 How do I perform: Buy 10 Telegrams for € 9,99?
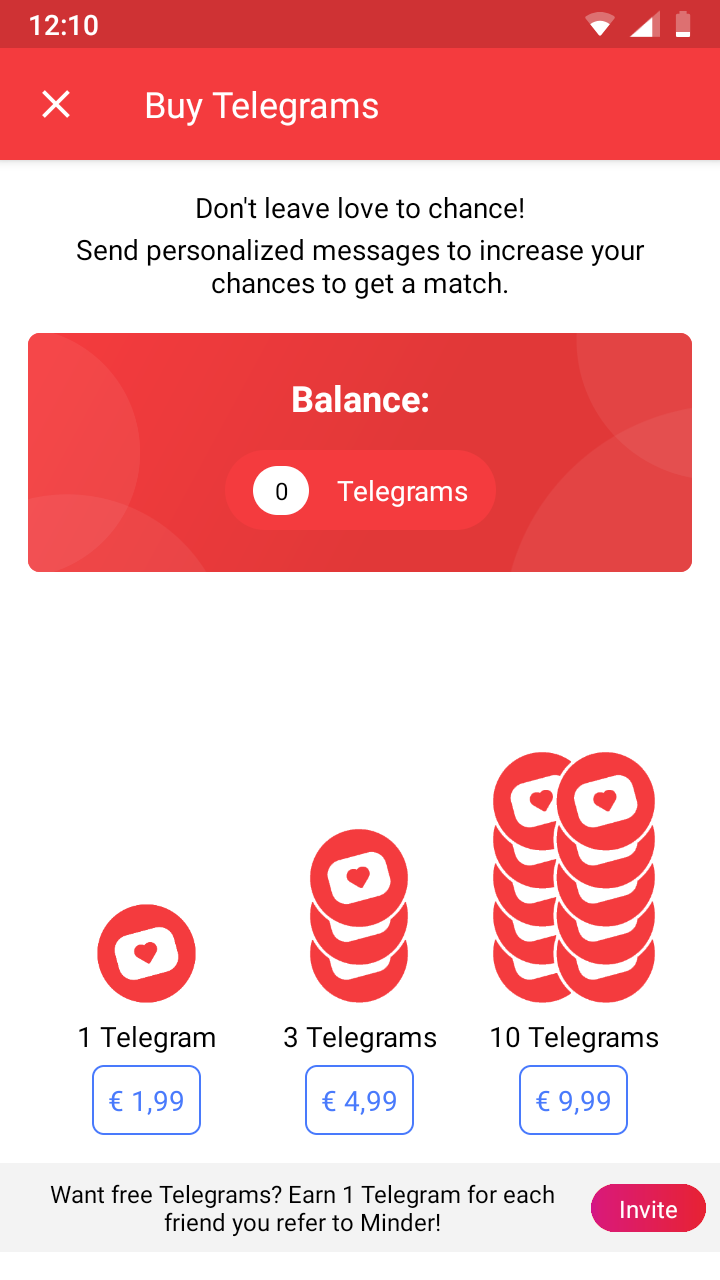click(x=573, y=1099)
